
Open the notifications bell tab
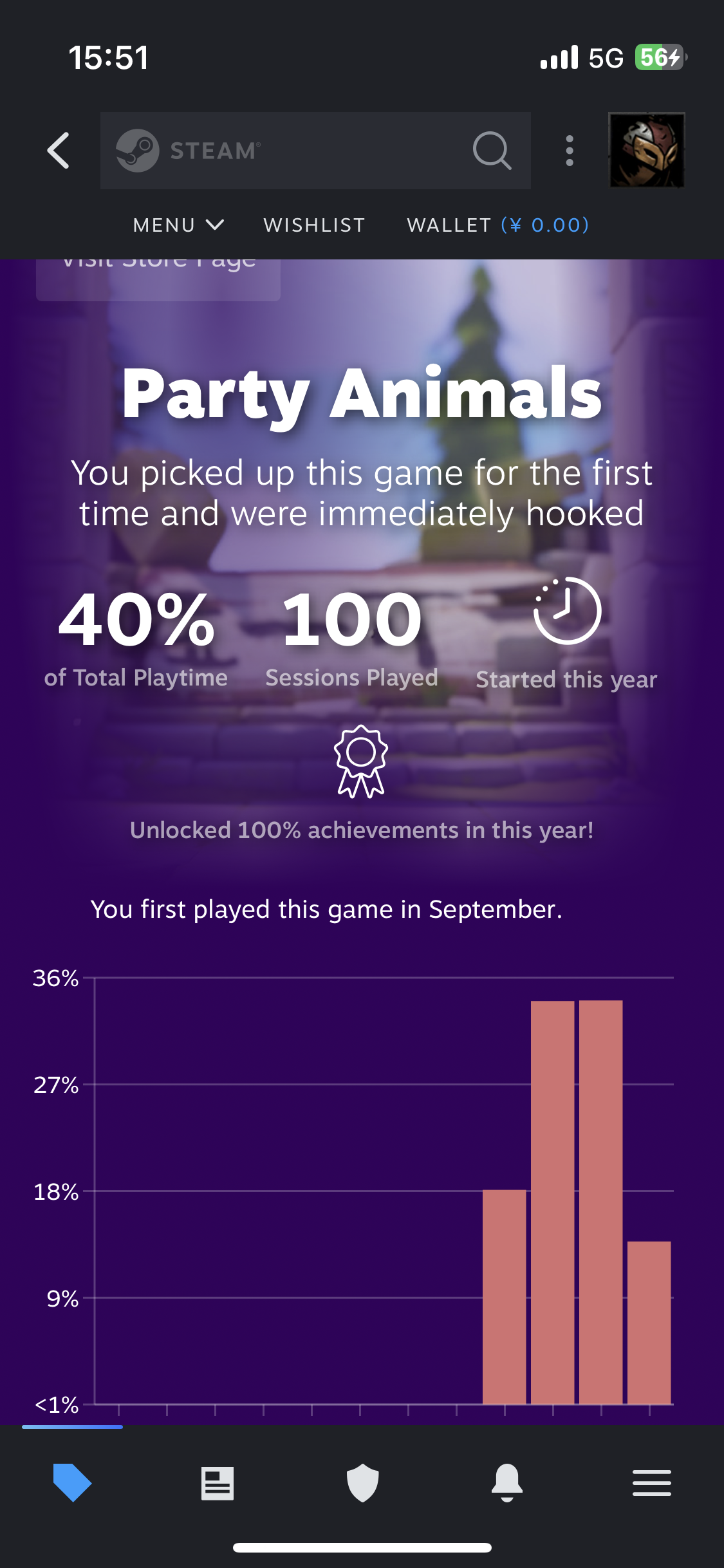coord(507,1483)
